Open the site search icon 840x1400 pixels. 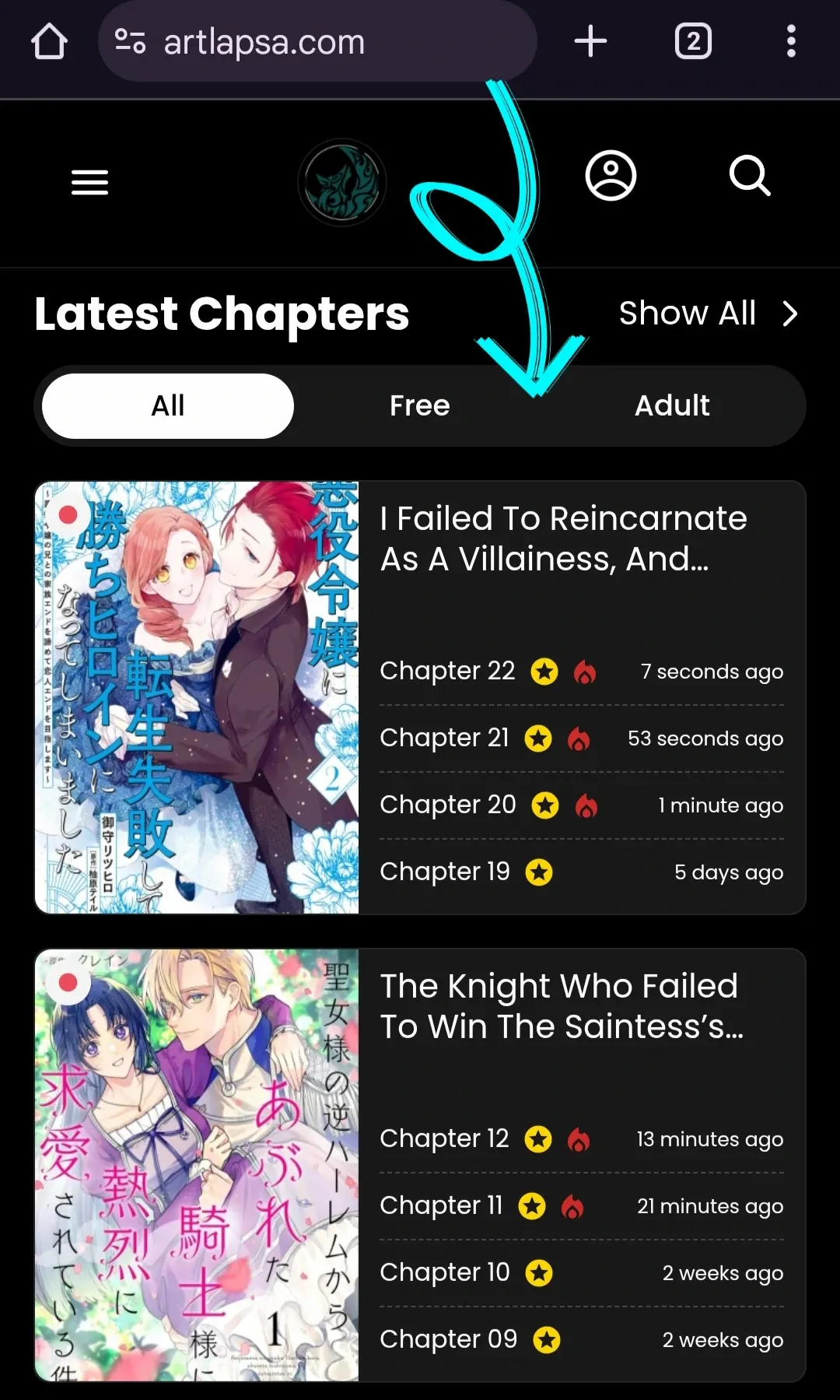pos(750,176)
